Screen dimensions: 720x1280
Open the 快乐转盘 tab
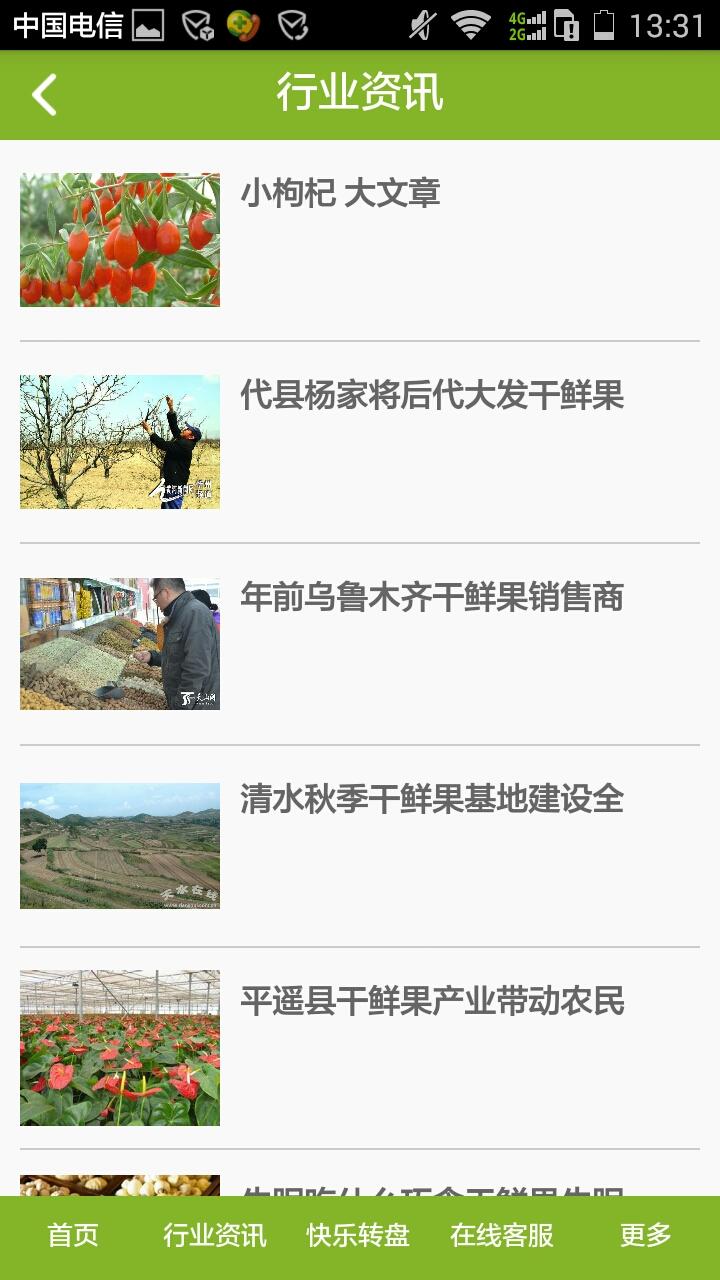click(x=358, y=1236)
